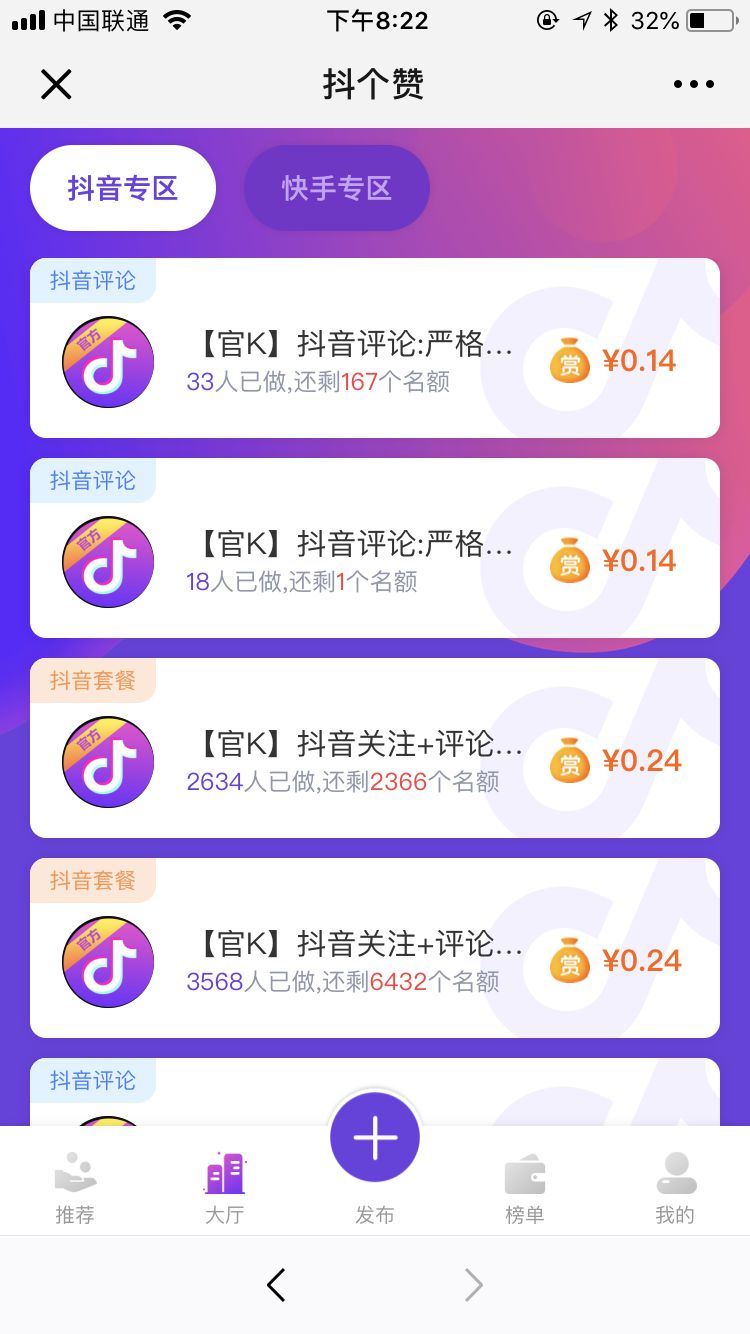Tap the orange reward money-bag icon beside ¥0.24
This screenshot has width=750, height=1334.
[568, 761]
